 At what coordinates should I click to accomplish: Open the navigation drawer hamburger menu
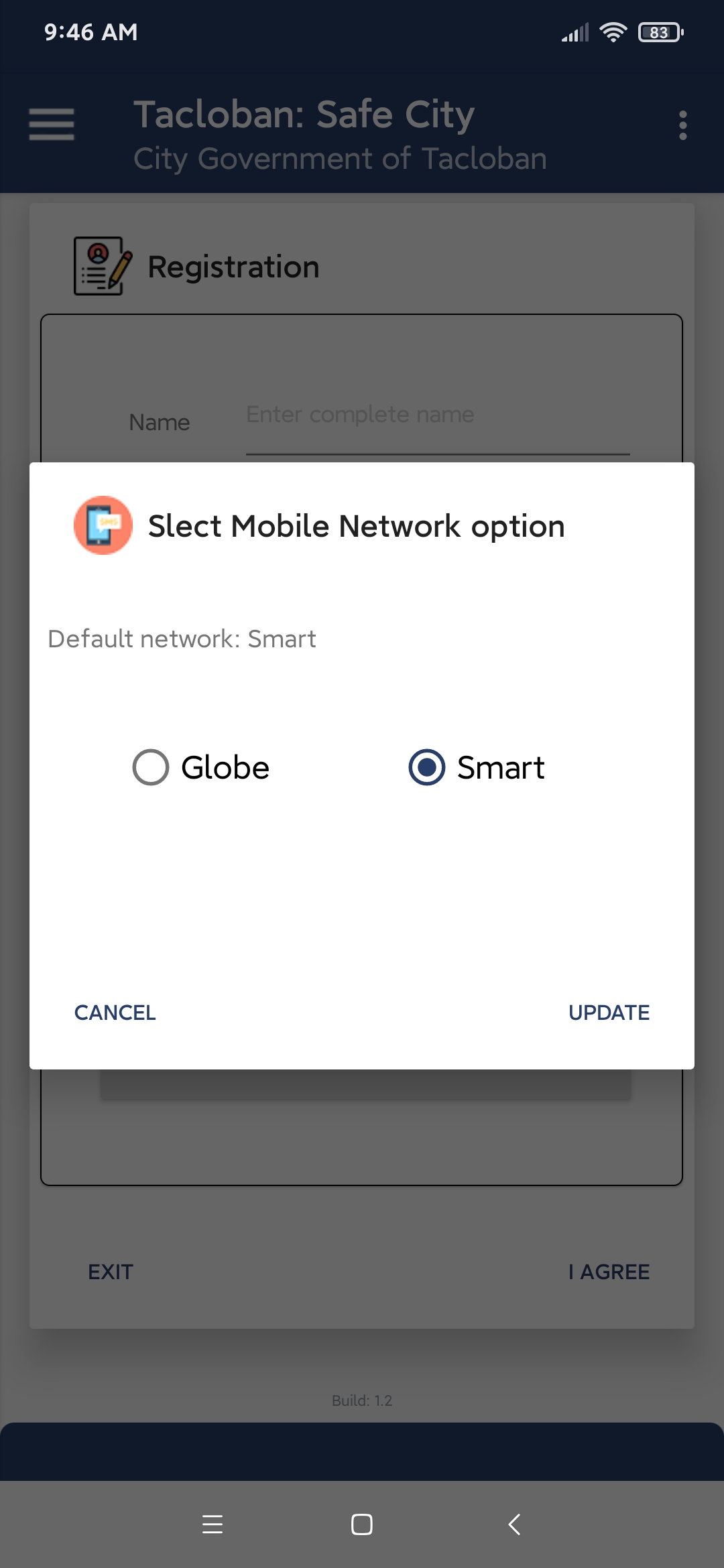click(x=50, y=124)
